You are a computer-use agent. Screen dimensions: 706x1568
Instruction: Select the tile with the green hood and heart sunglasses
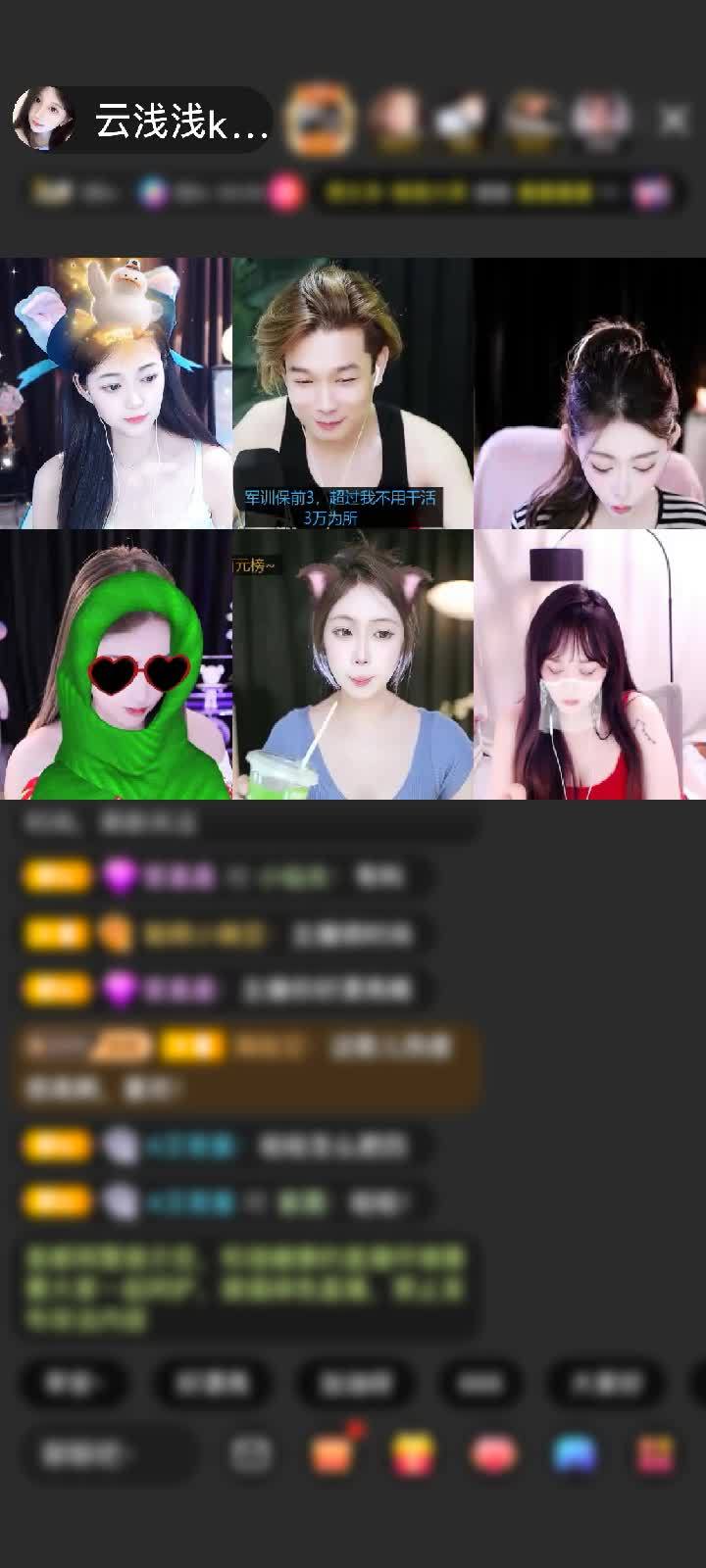116,664
